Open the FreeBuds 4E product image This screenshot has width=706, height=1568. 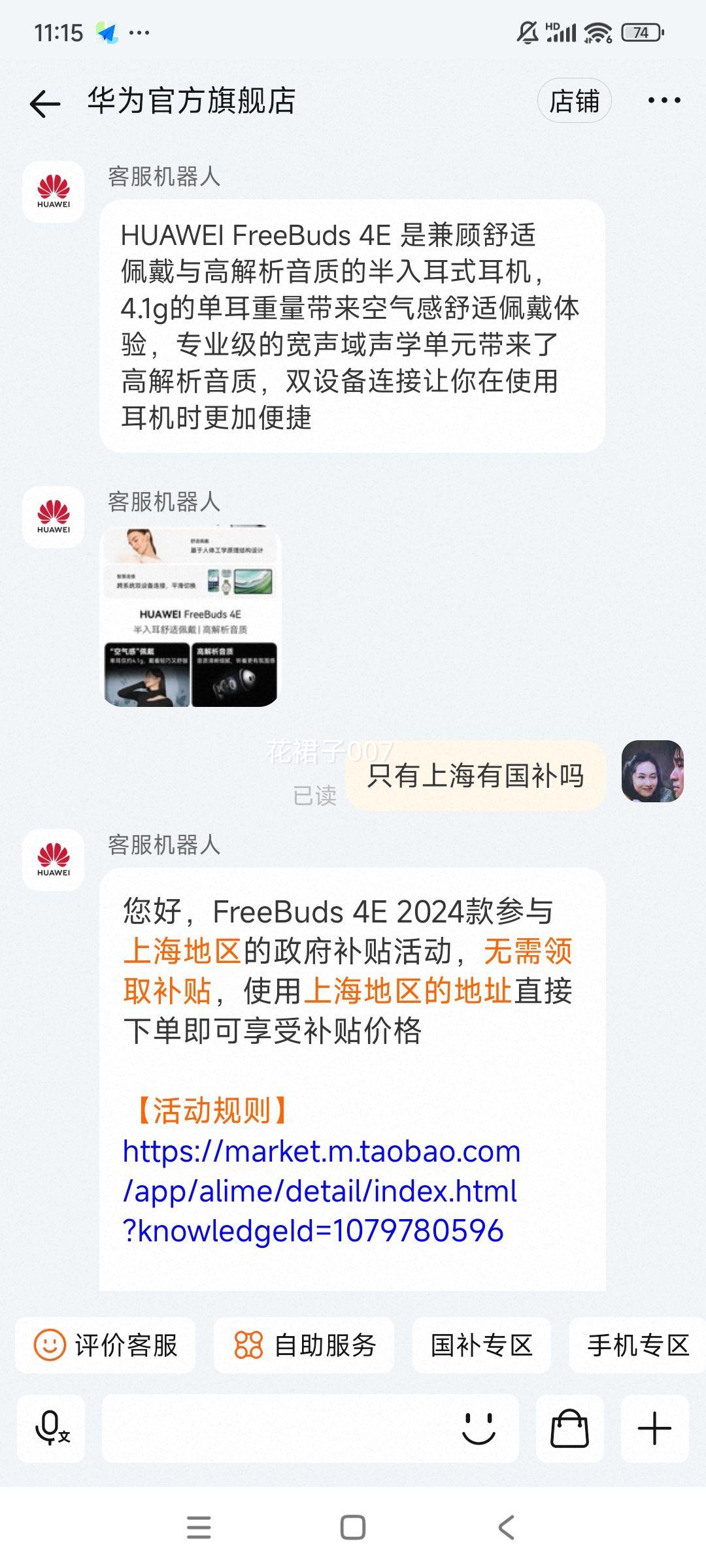click(191, 615)
